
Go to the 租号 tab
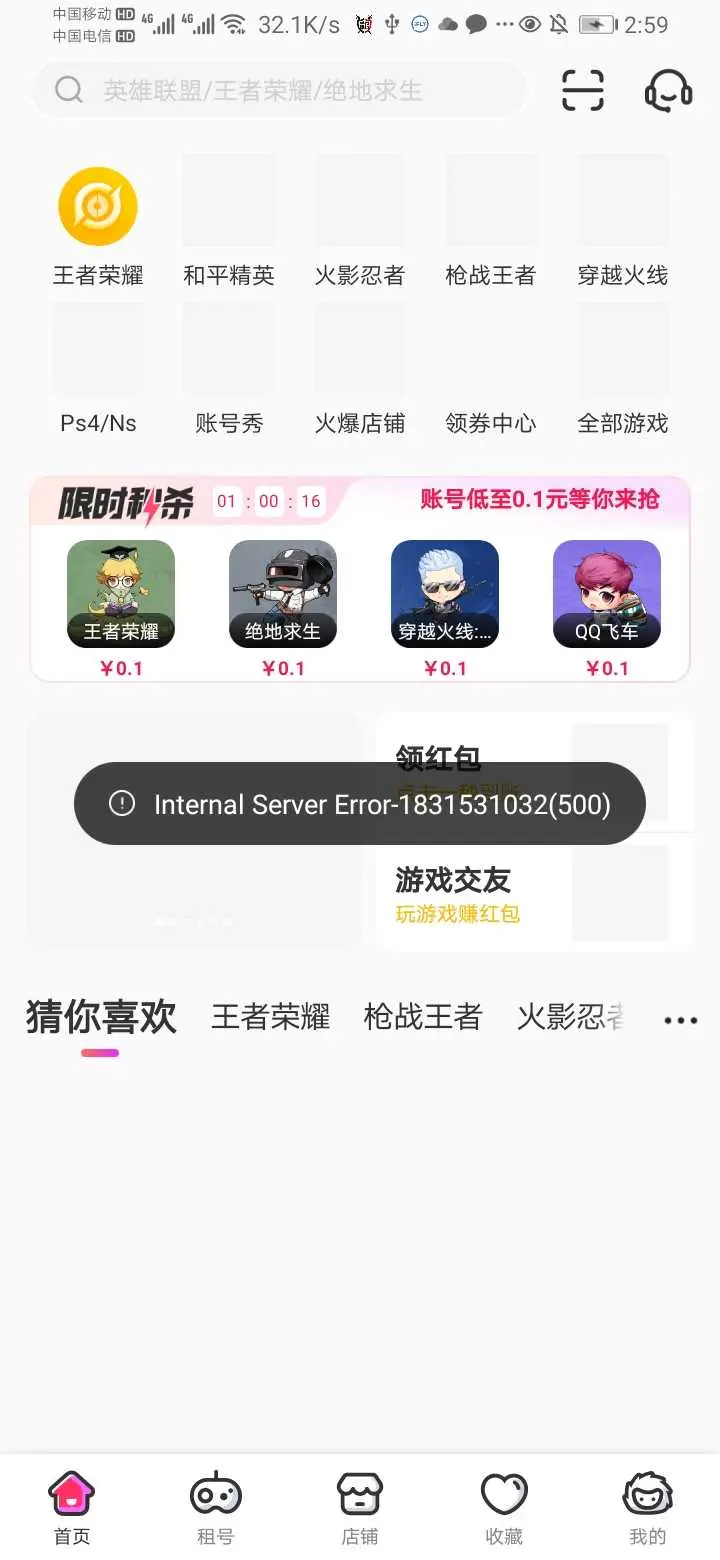[216, 1509]
